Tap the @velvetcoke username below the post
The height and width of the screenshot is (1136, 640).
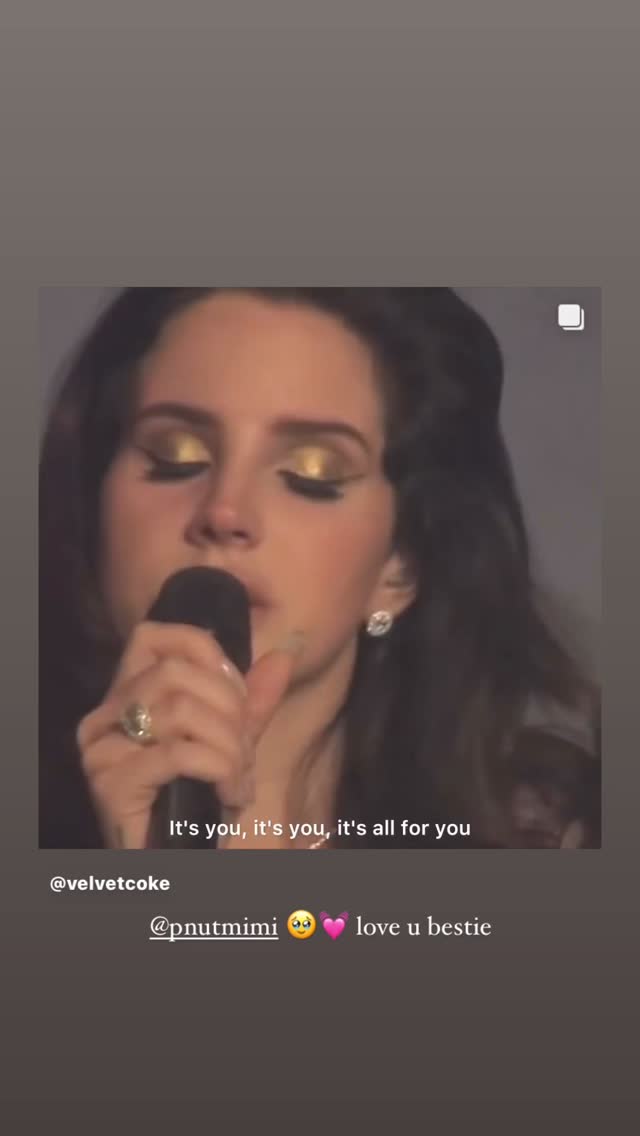tap(109, 883)
